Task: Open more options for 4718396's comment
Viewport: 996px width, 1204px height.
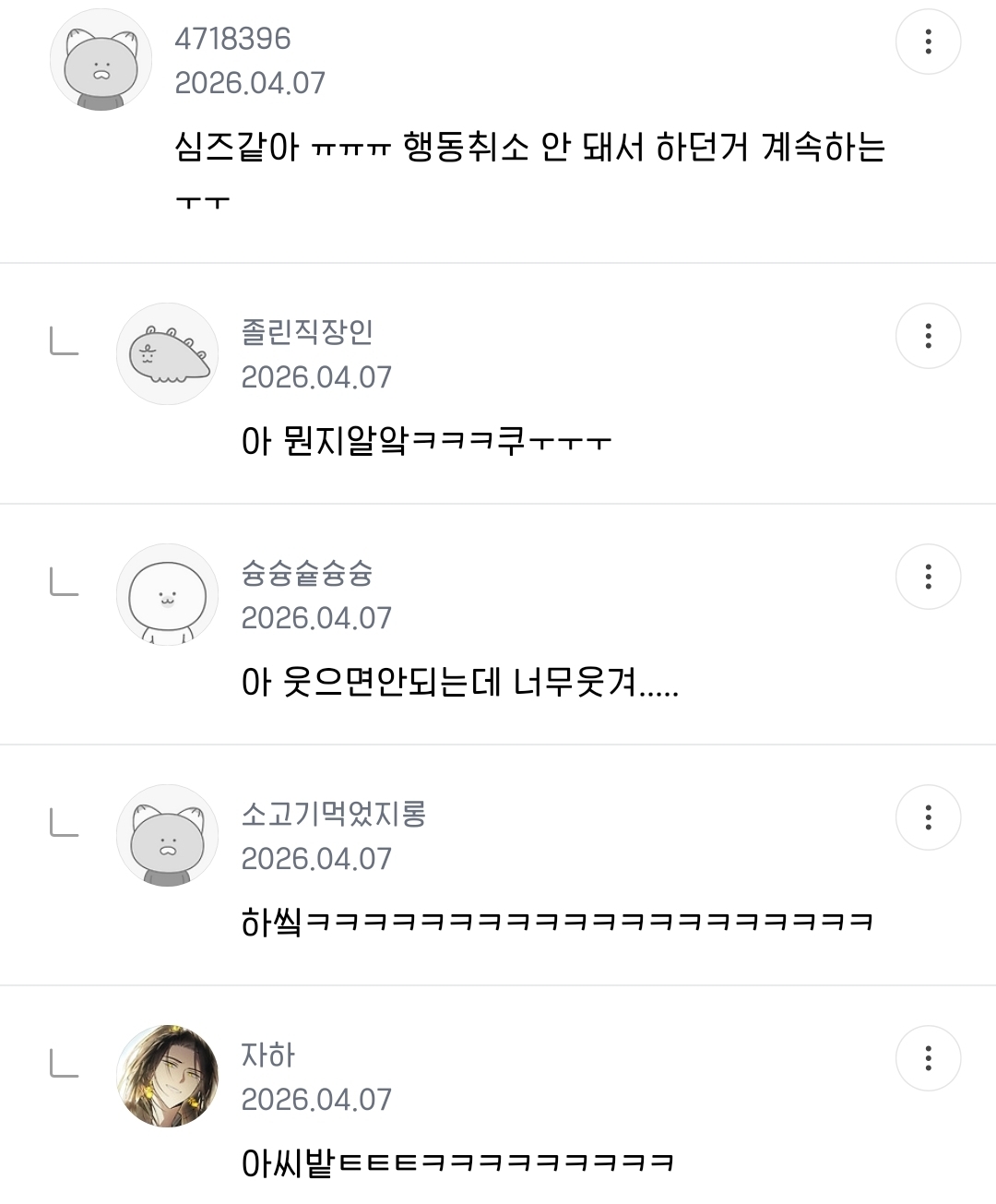Action: coord(928,42)
